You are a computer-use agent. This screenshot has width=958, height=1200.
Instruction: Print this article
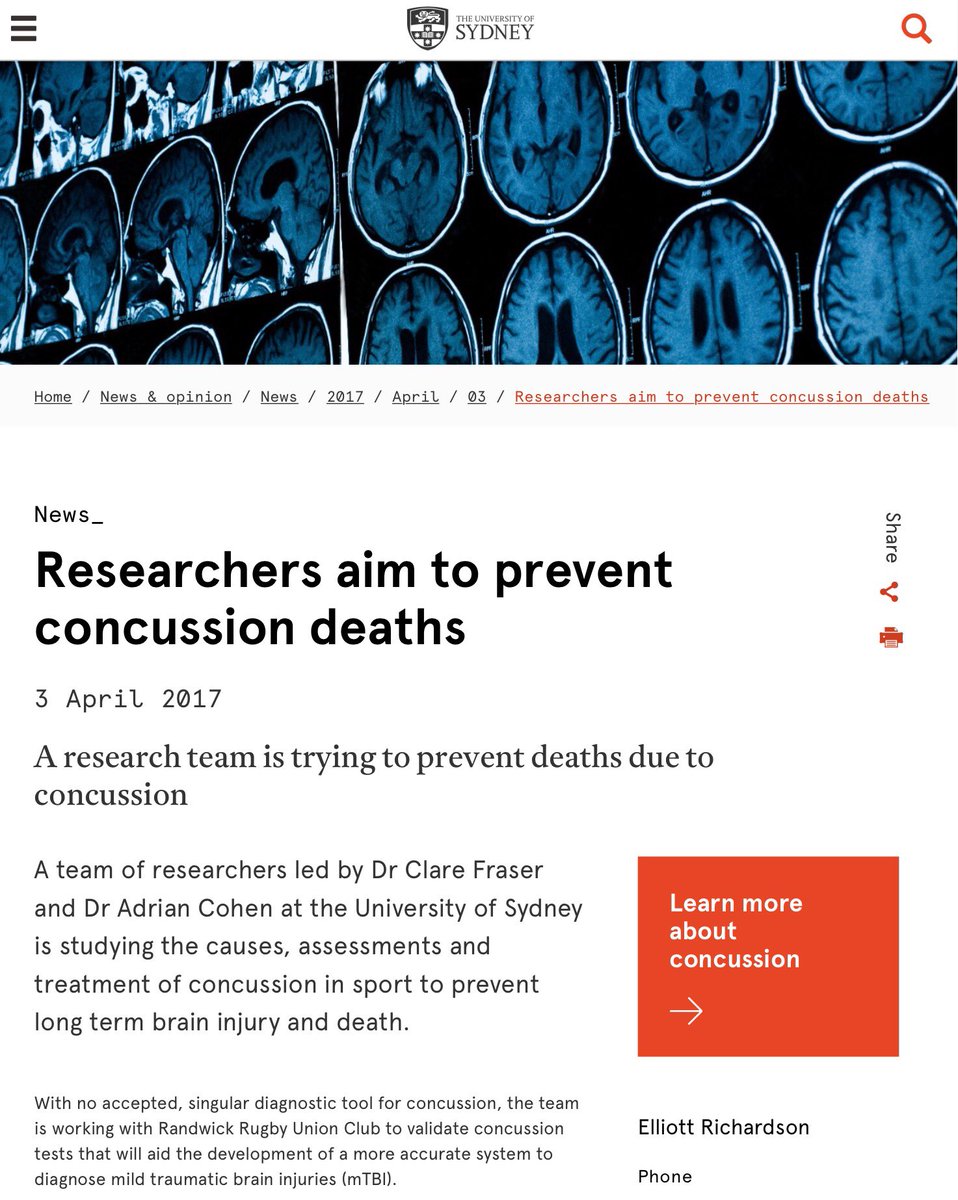coord(891,637)
